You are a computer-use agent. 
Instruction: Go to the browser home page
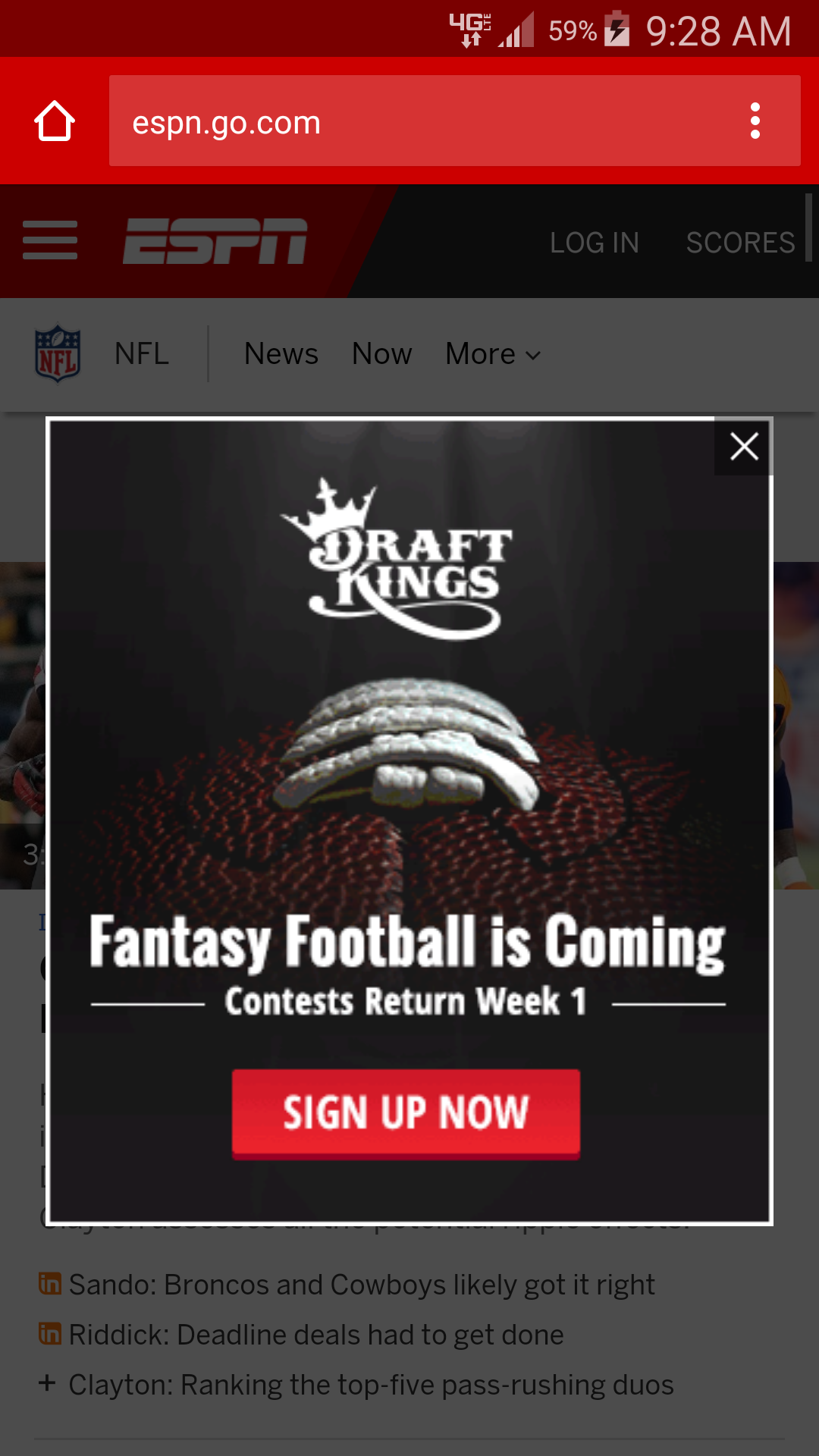(55, 121)
